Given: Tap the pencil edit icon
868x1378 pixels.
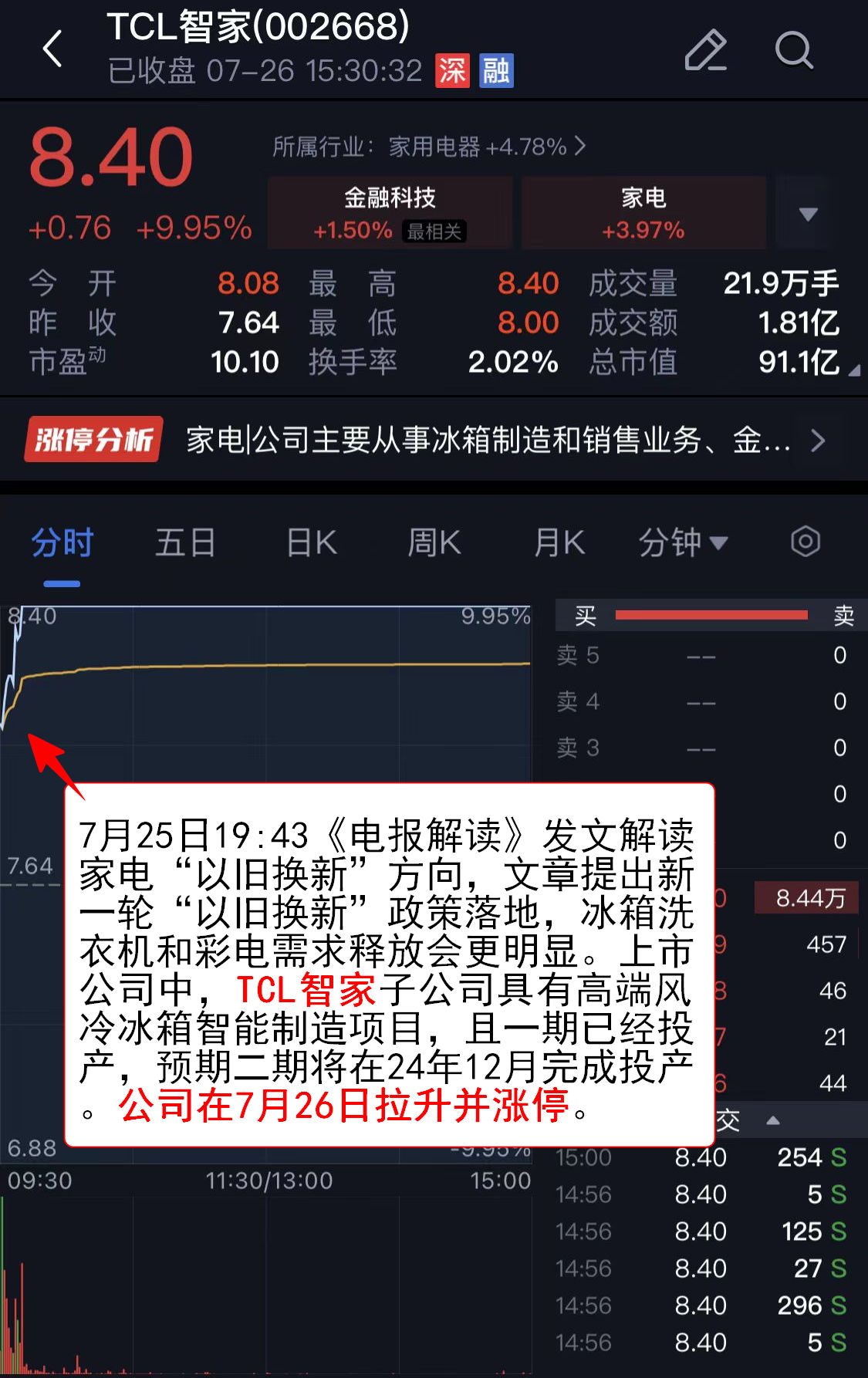Looking at the screenshot, I should [x=705, y=51].
